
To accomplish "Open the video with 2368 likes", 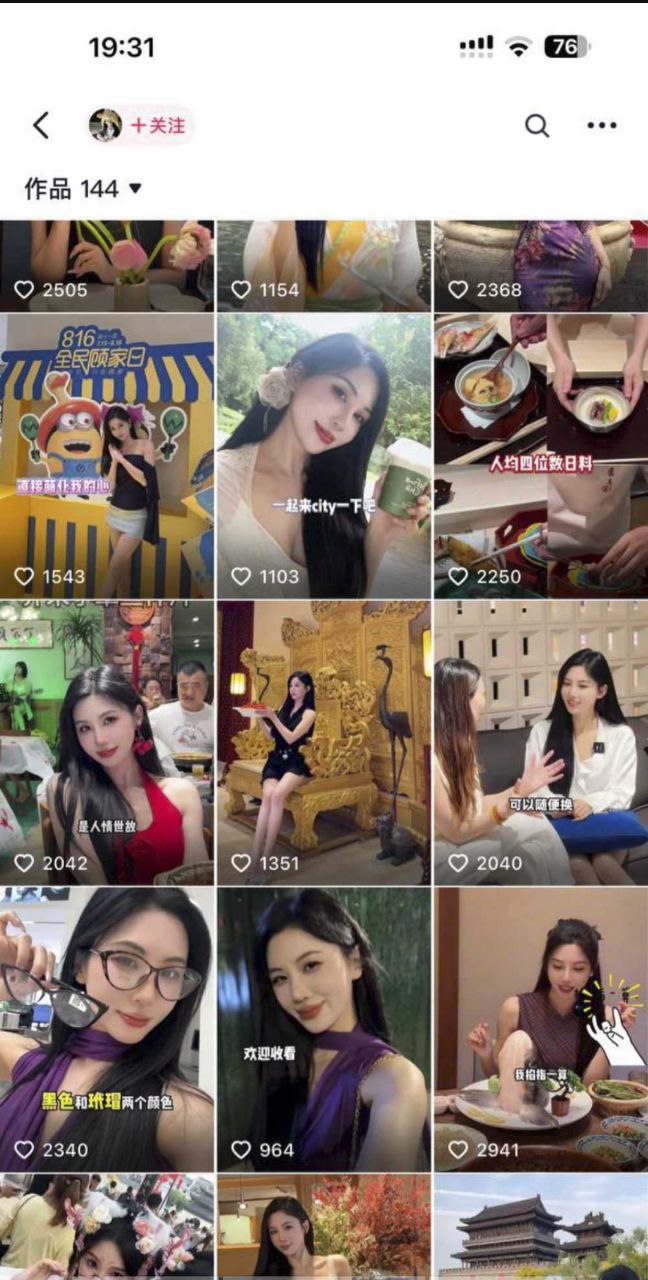I will (540, 265).
